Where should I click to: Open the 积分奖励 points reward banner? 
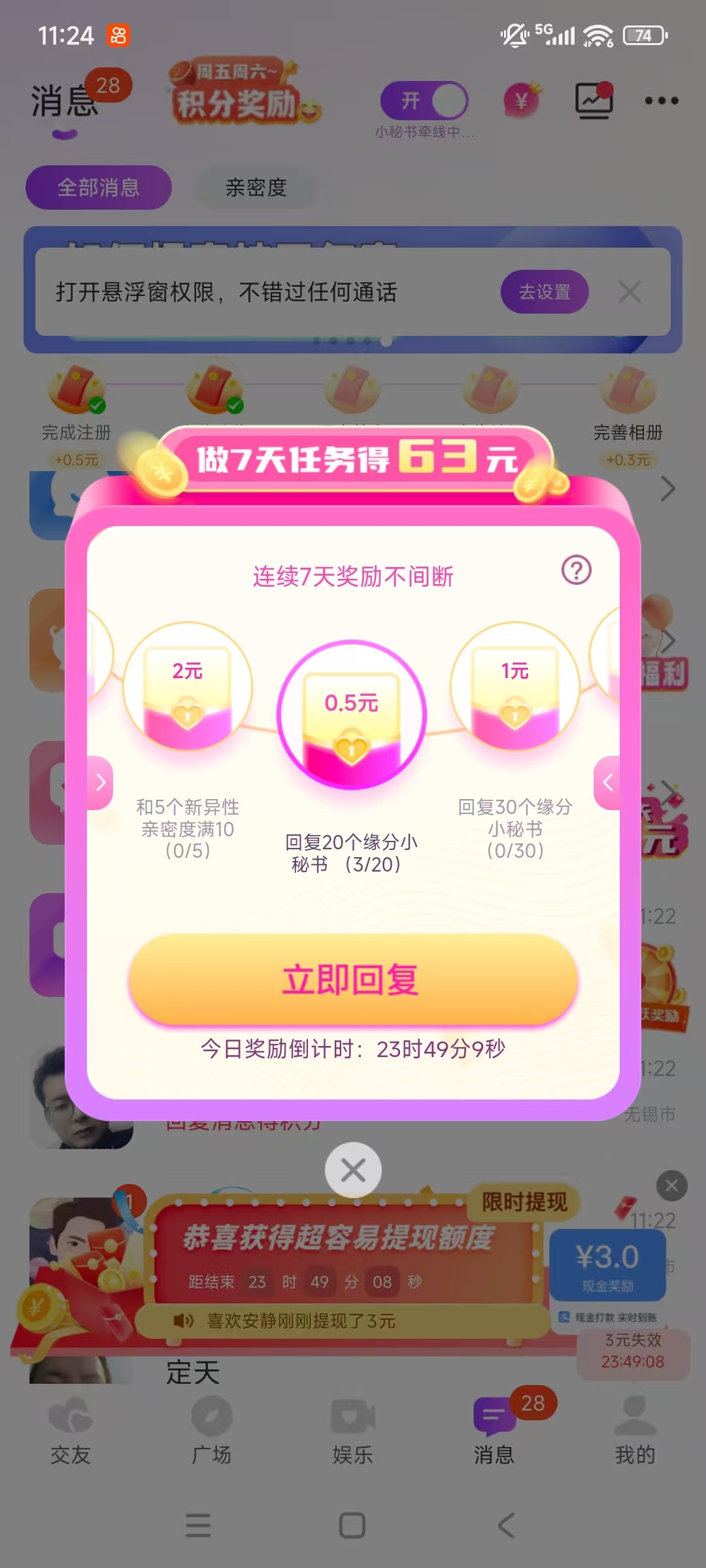point(242,93)
